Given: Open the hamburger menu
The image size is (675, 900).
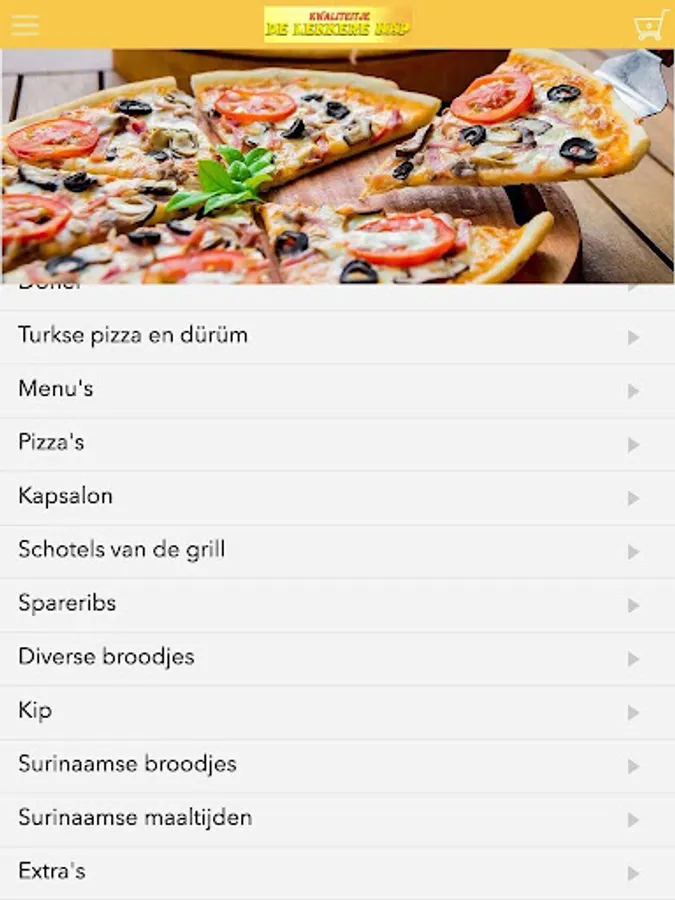Looking at the screenshot, I should click(25, 25).
